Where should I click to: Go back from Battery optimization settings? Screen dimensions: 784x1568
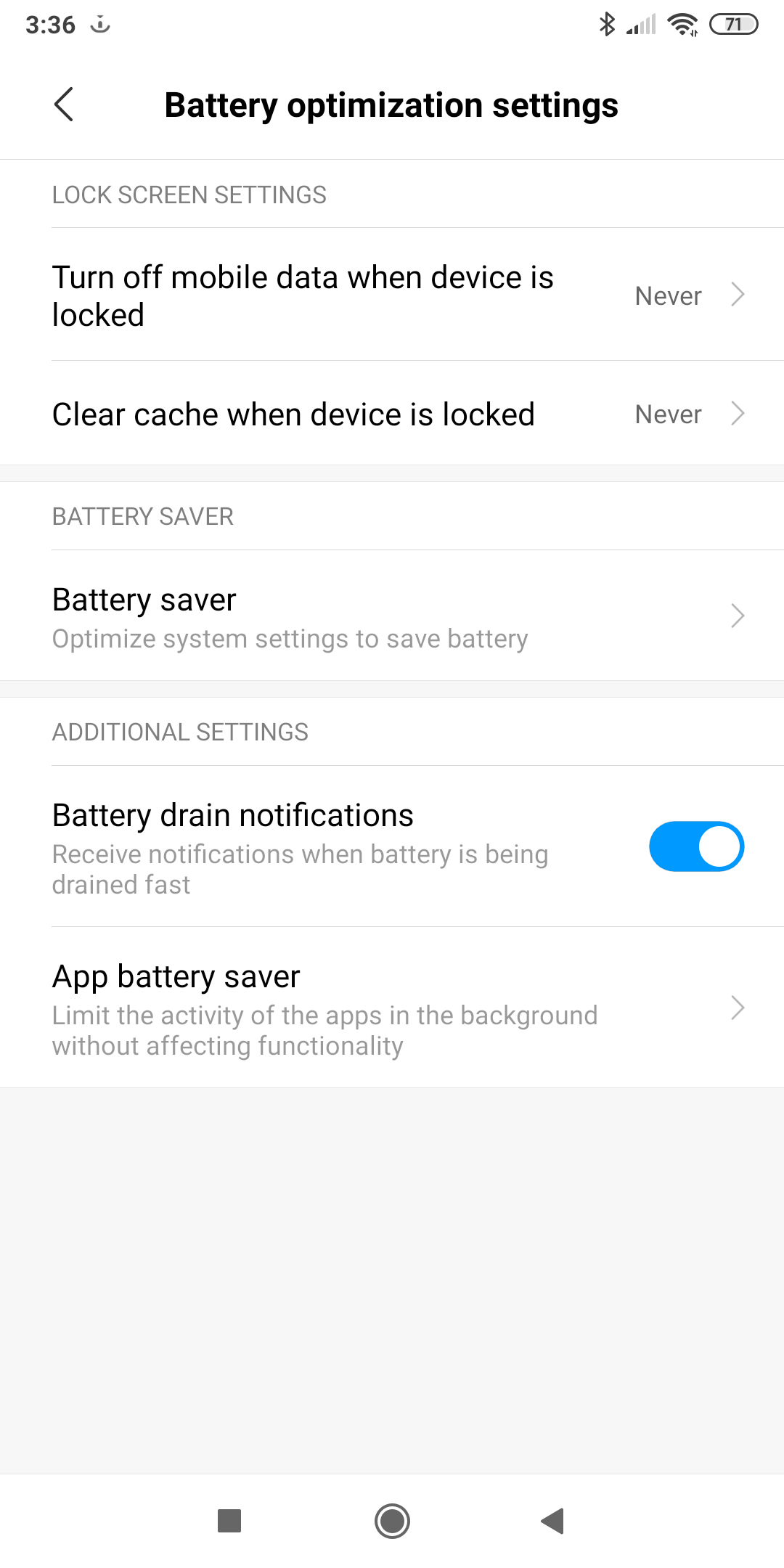point(64,105)
